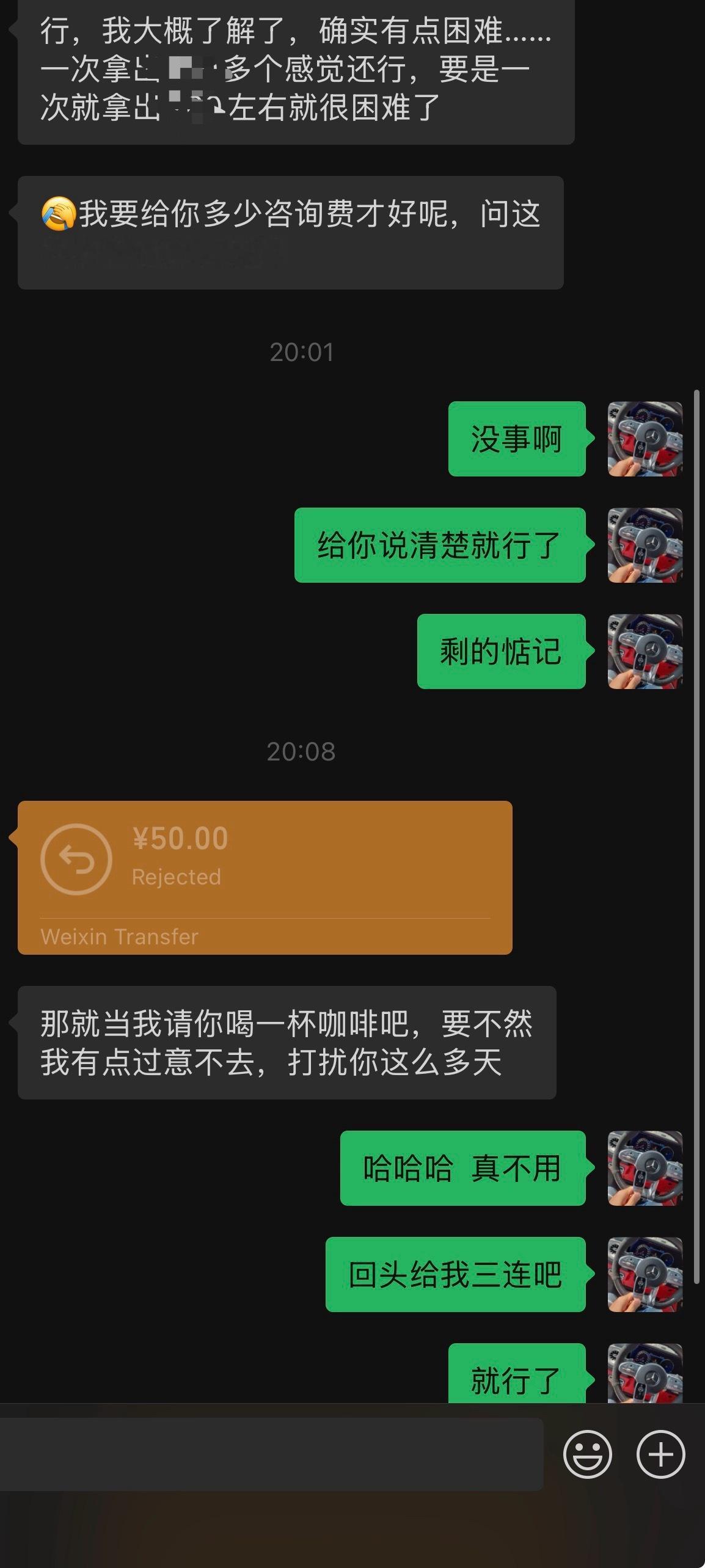Click the return arrow on the transfer card
Viewport: 705px width, 1568px height.
(x=74, y=859)
